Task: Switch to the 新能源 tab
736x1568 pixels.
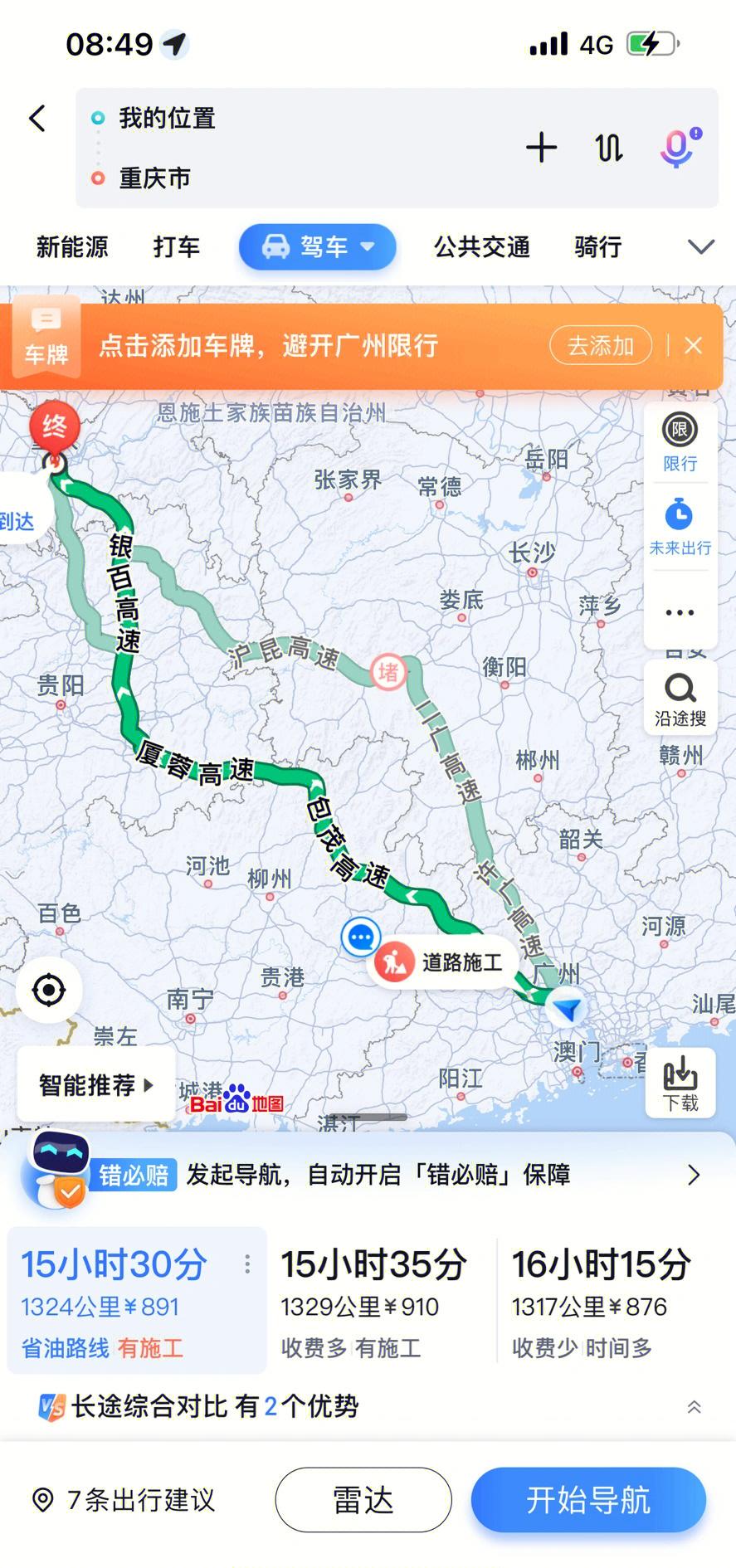Action: [x=72, y=247]
